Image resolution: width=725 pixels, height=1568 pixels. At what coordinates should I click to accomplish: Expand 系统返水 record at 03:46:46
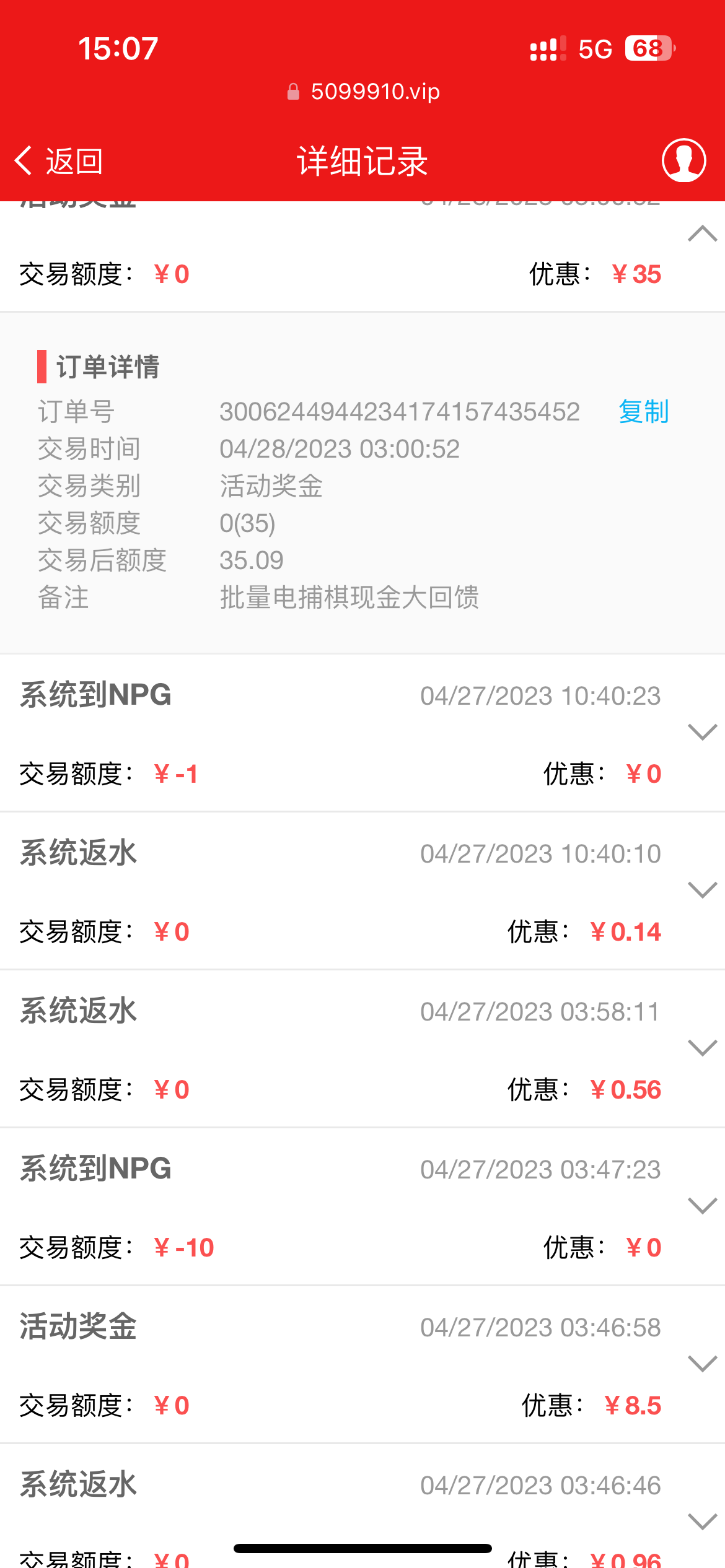(702, 1522)
